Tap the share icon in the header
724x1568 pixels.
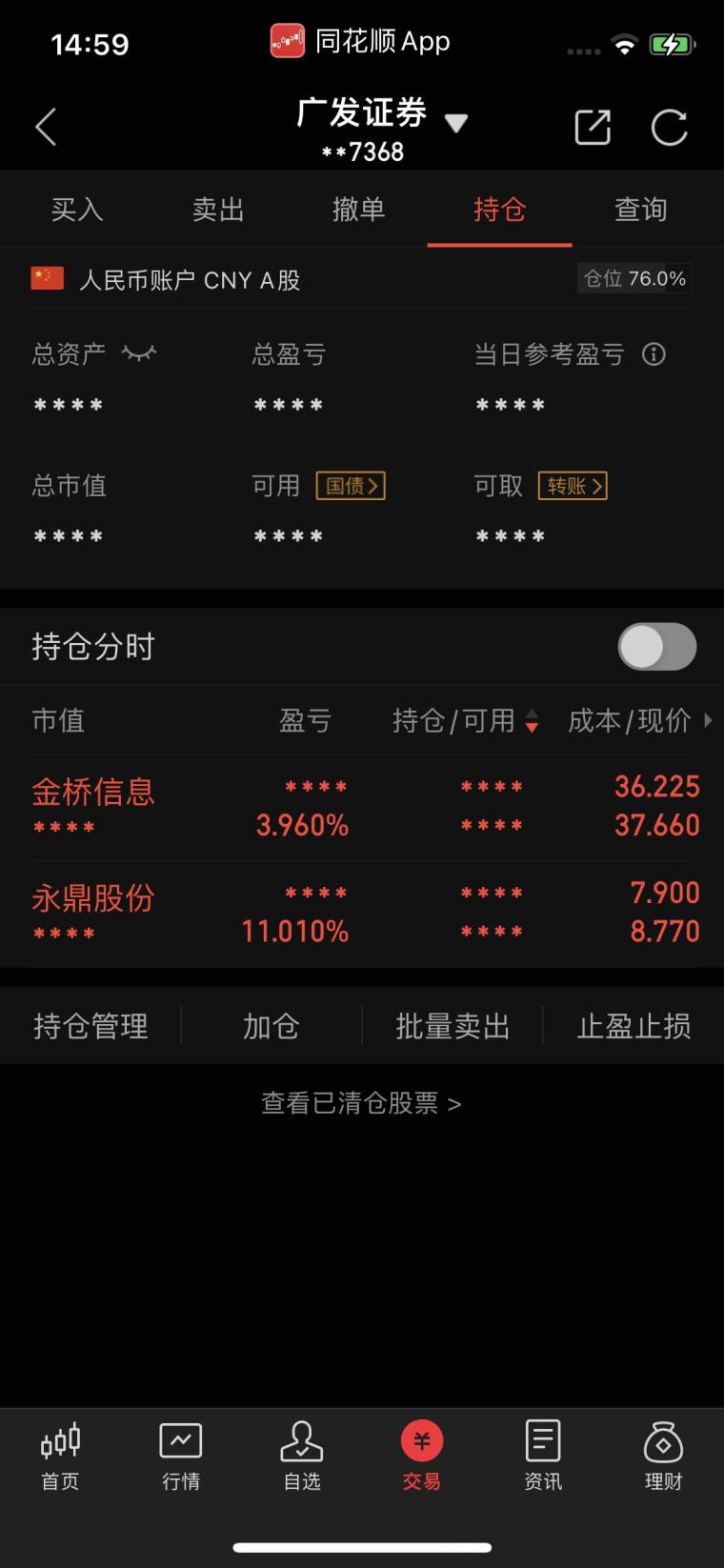pyautogui.click(x=593, y=127)
